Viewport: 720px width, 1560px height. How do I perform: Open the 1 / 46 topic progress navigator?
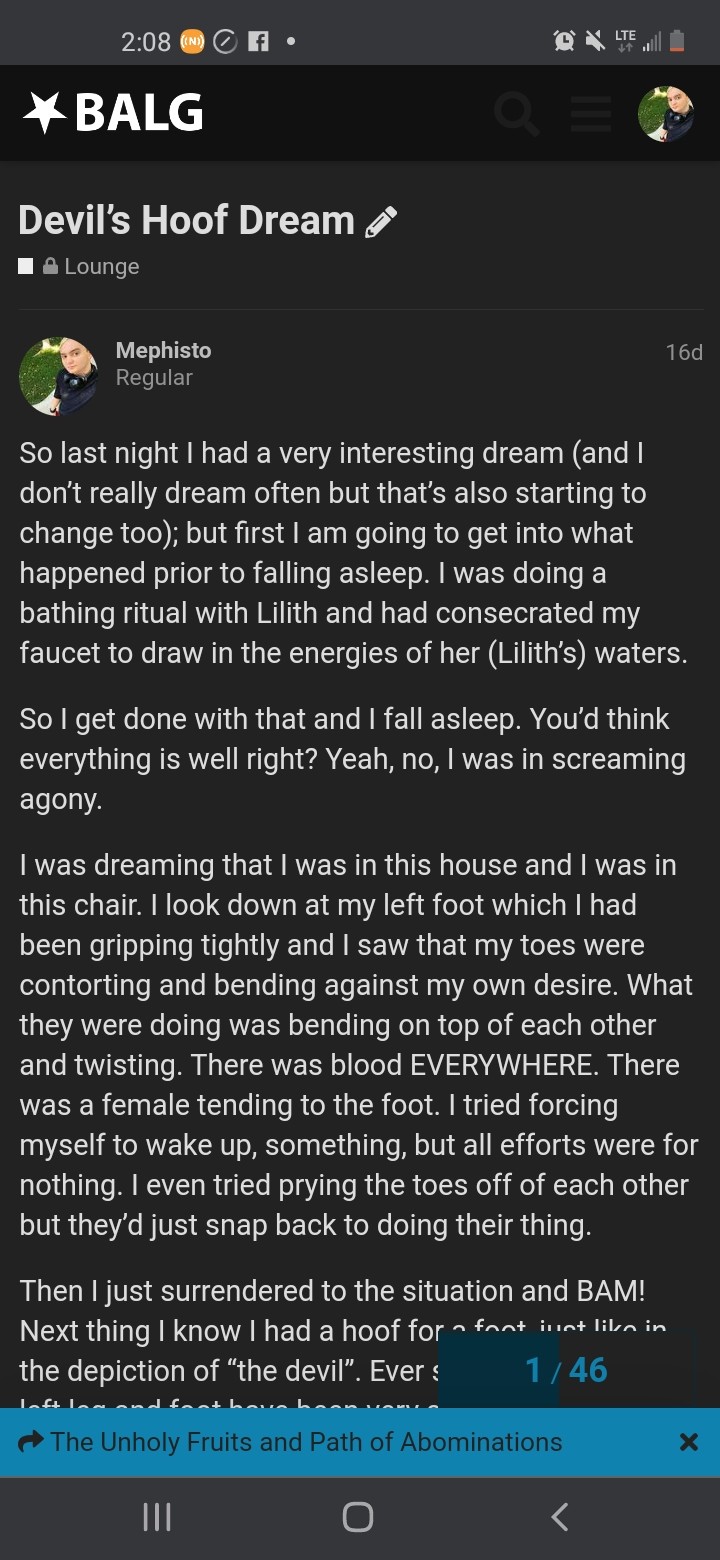coord(566,1370)
